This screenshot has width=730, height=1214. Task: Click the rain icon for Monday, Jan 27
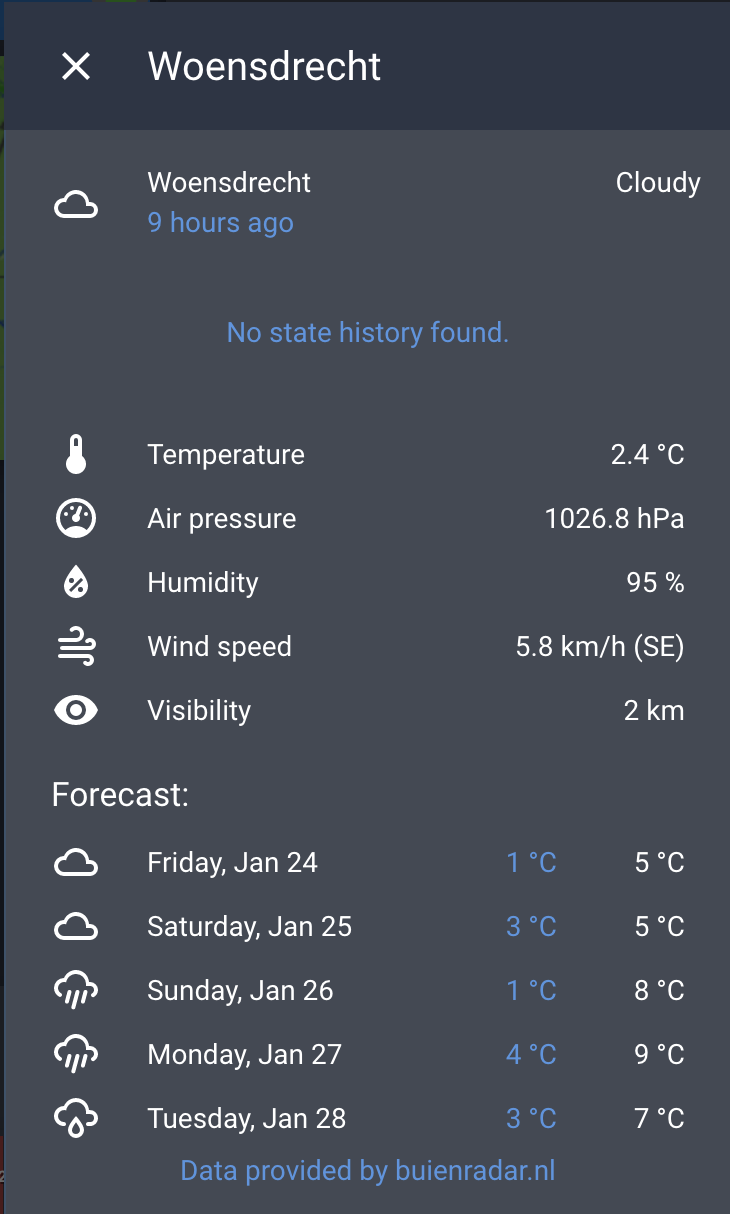point(77,1053)
